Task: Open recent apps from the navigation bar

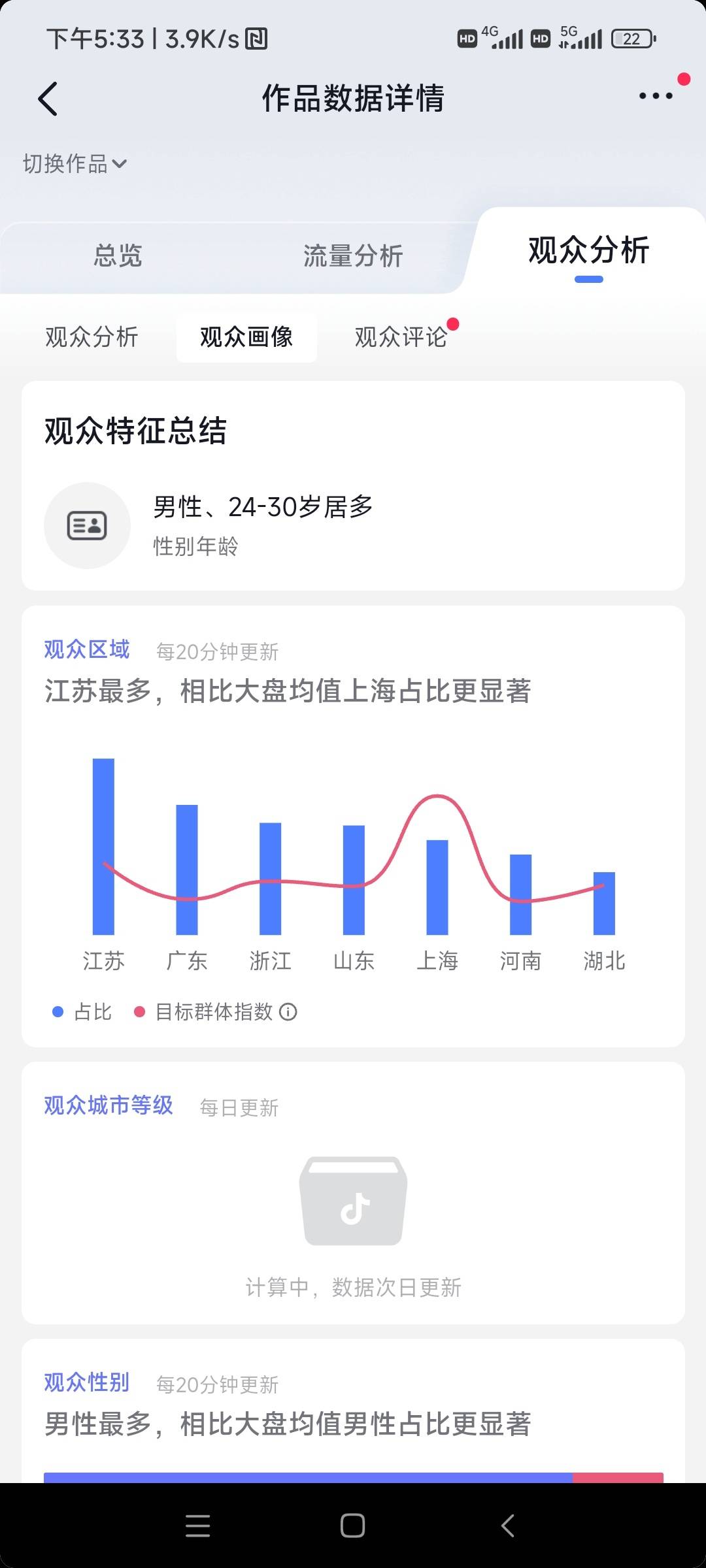Action: (197, 1526)
